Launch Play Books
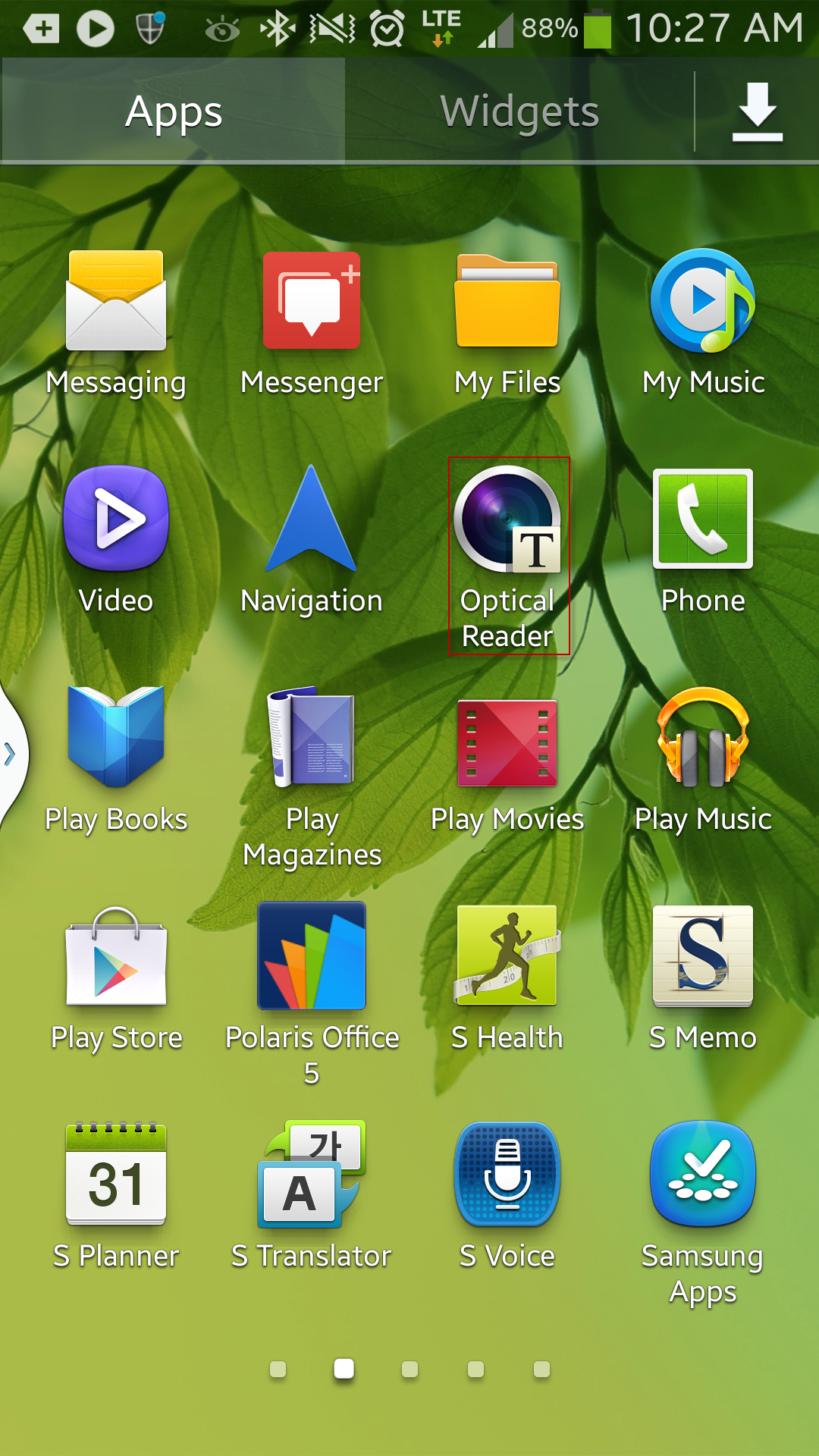Viewport: 819px width, 1456px height. click(116, 759)
